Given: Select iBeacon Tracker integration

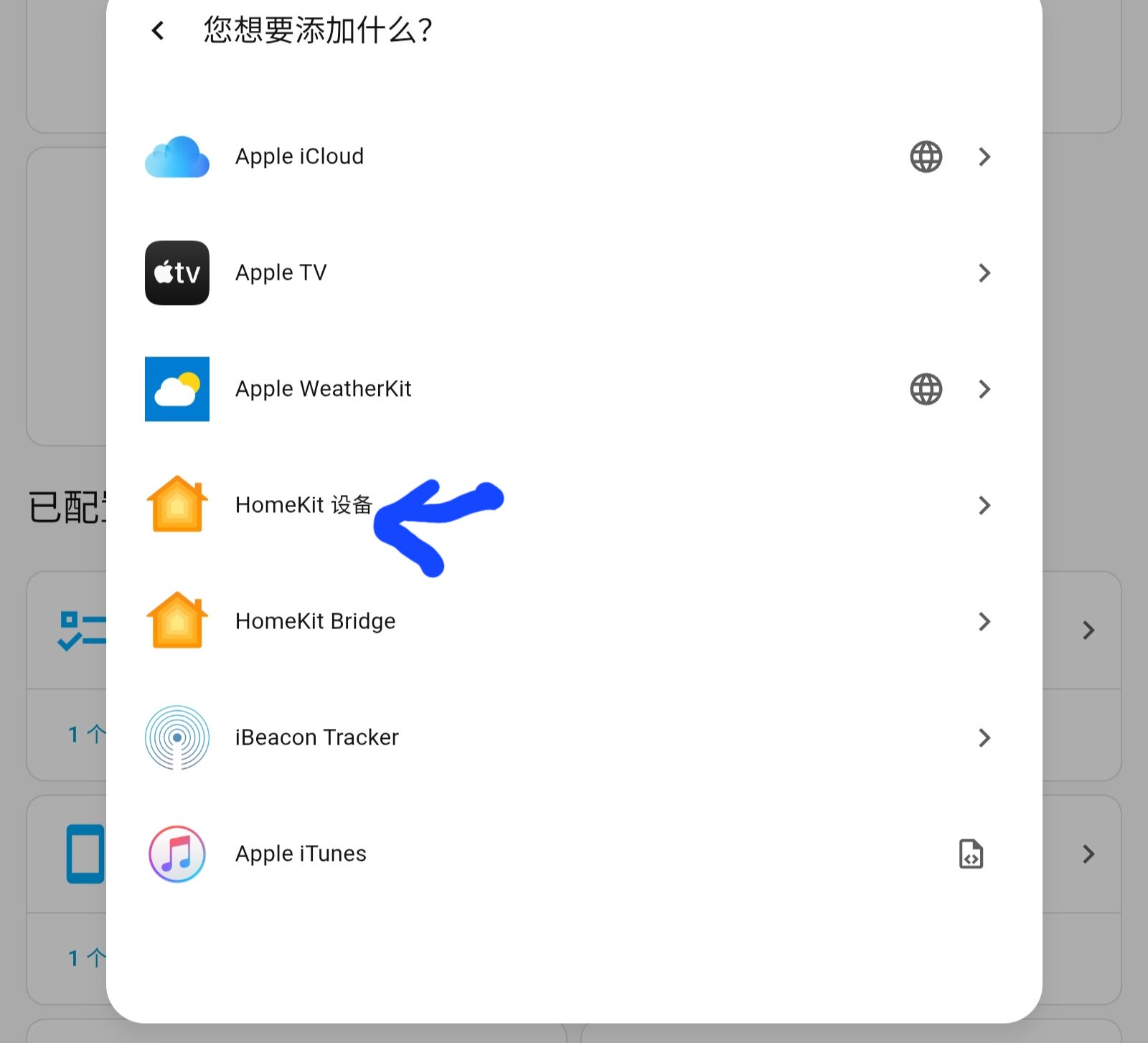Looking at the screenshot, I should pos(316,737).
